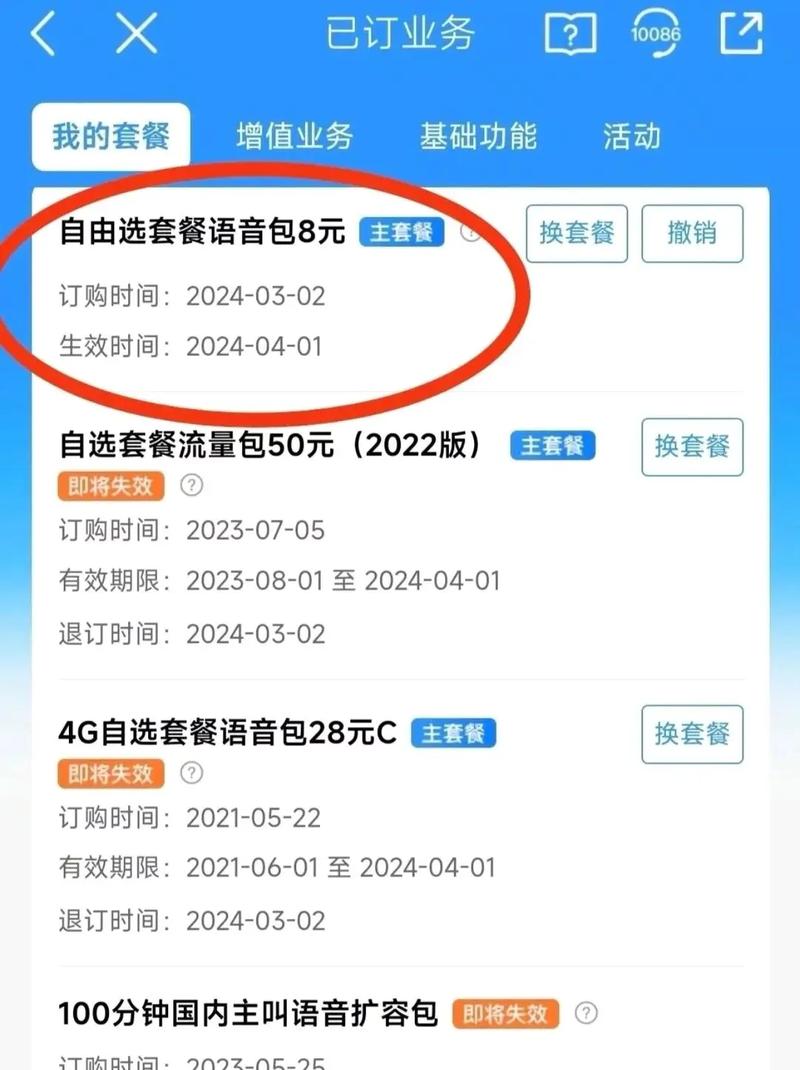
Task: Open help icon beside 4G自选套餐语音包28元C 即将失效
Action: [x=192, y=773]
